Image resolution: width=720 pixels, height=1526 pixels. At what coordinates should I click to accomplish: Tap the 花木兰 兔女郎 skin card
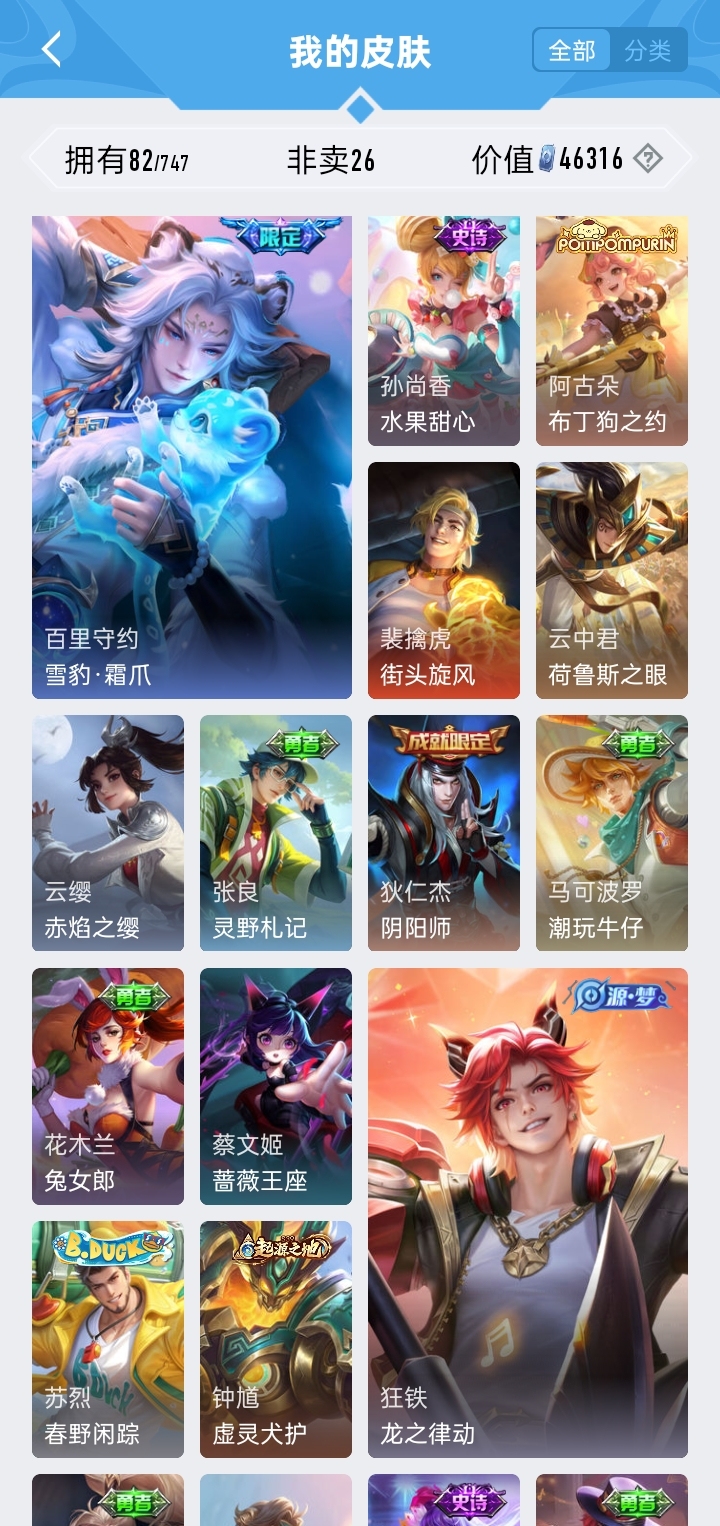click(x=108, y=1086)
